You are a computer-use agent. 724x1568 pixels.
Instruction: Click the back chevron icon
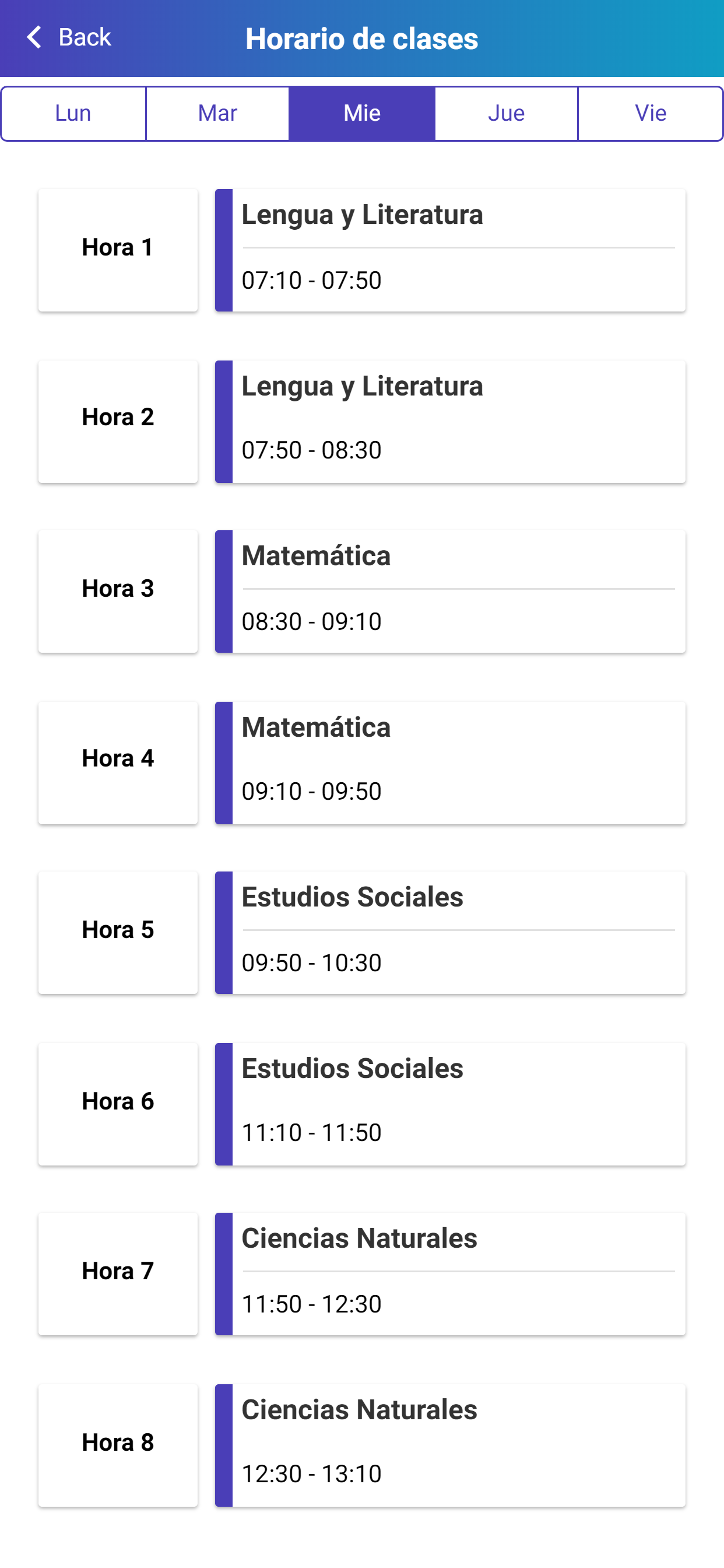[x=34, y=37]
